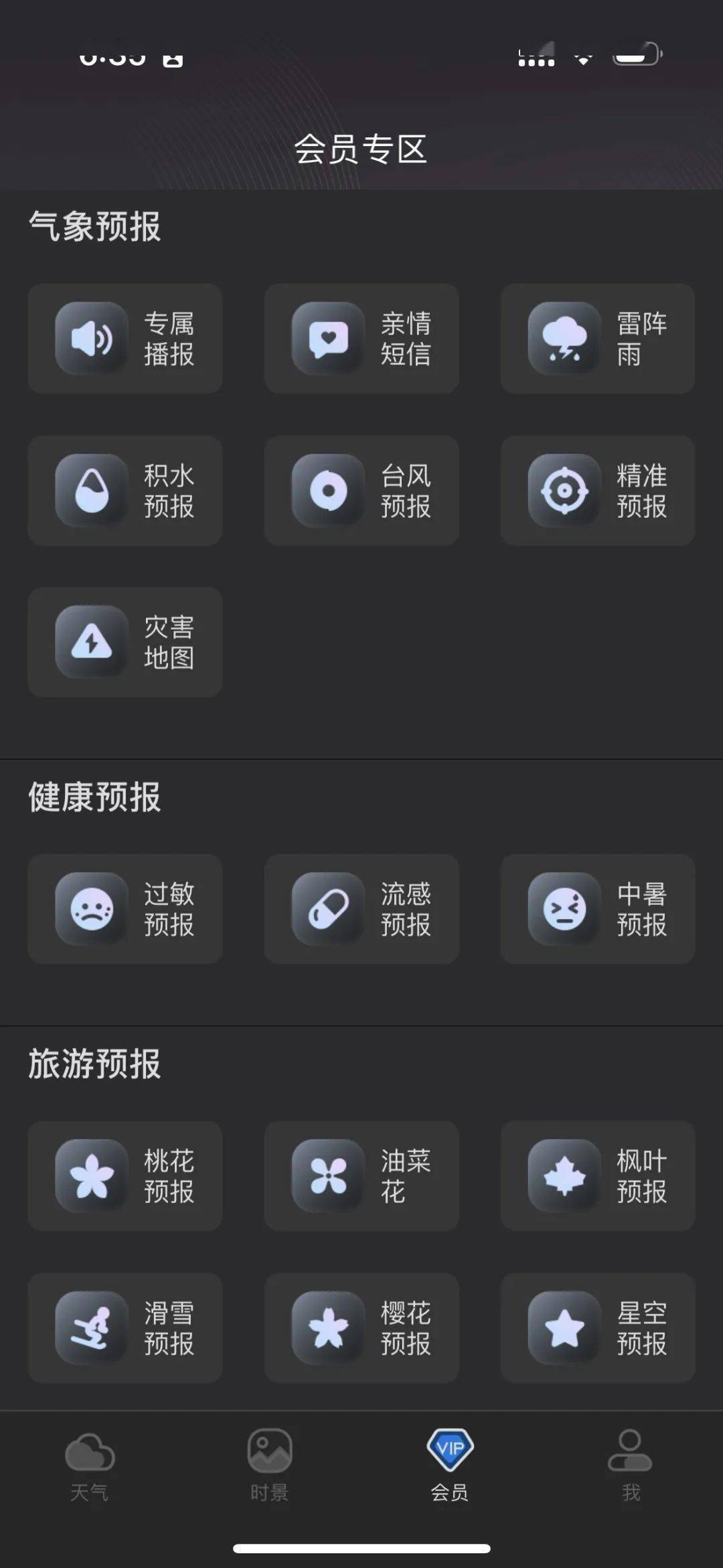This screenshot has height=1568, width=723.
Task: Open 亲情短信 card
Action: click(361, 338)
